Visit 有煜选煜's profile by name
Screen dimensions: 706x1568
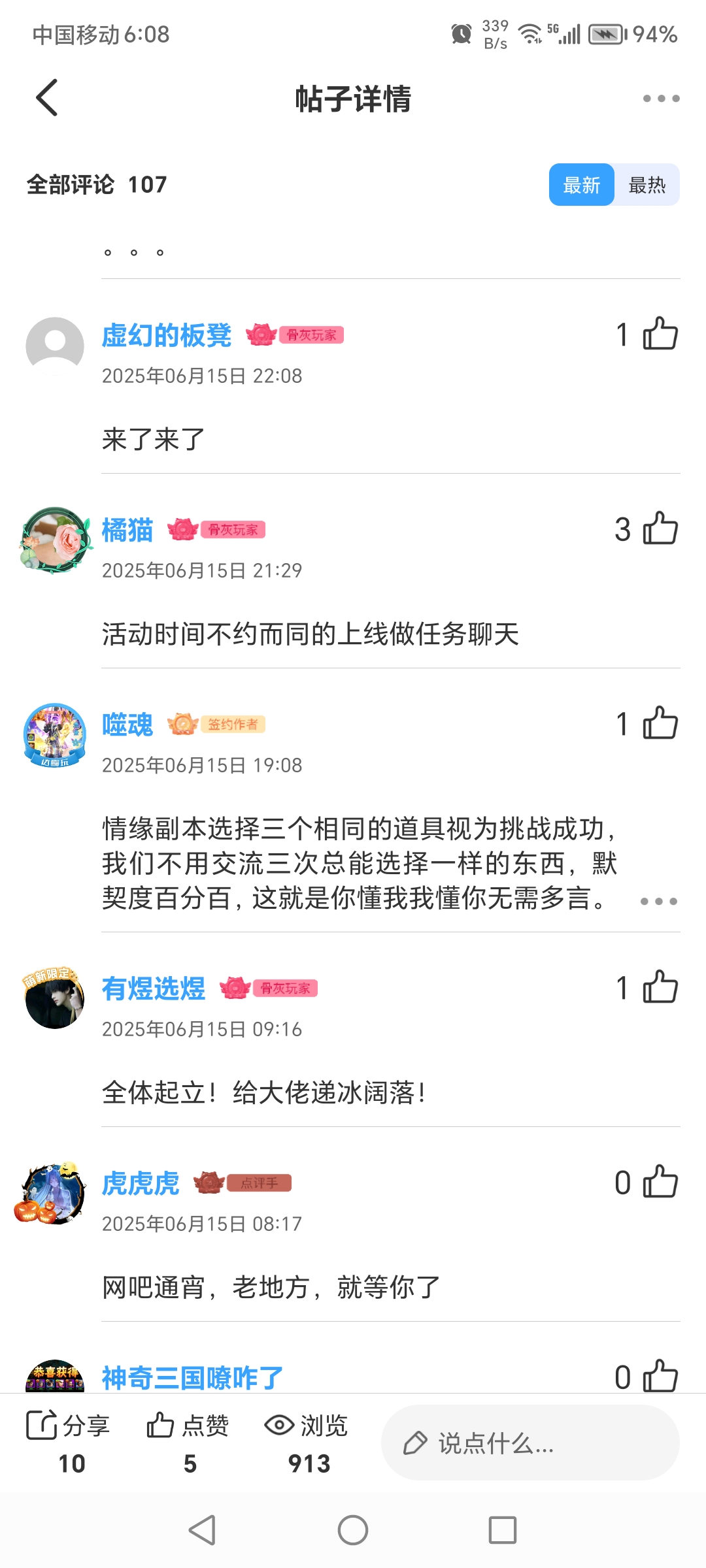(153, 988)
